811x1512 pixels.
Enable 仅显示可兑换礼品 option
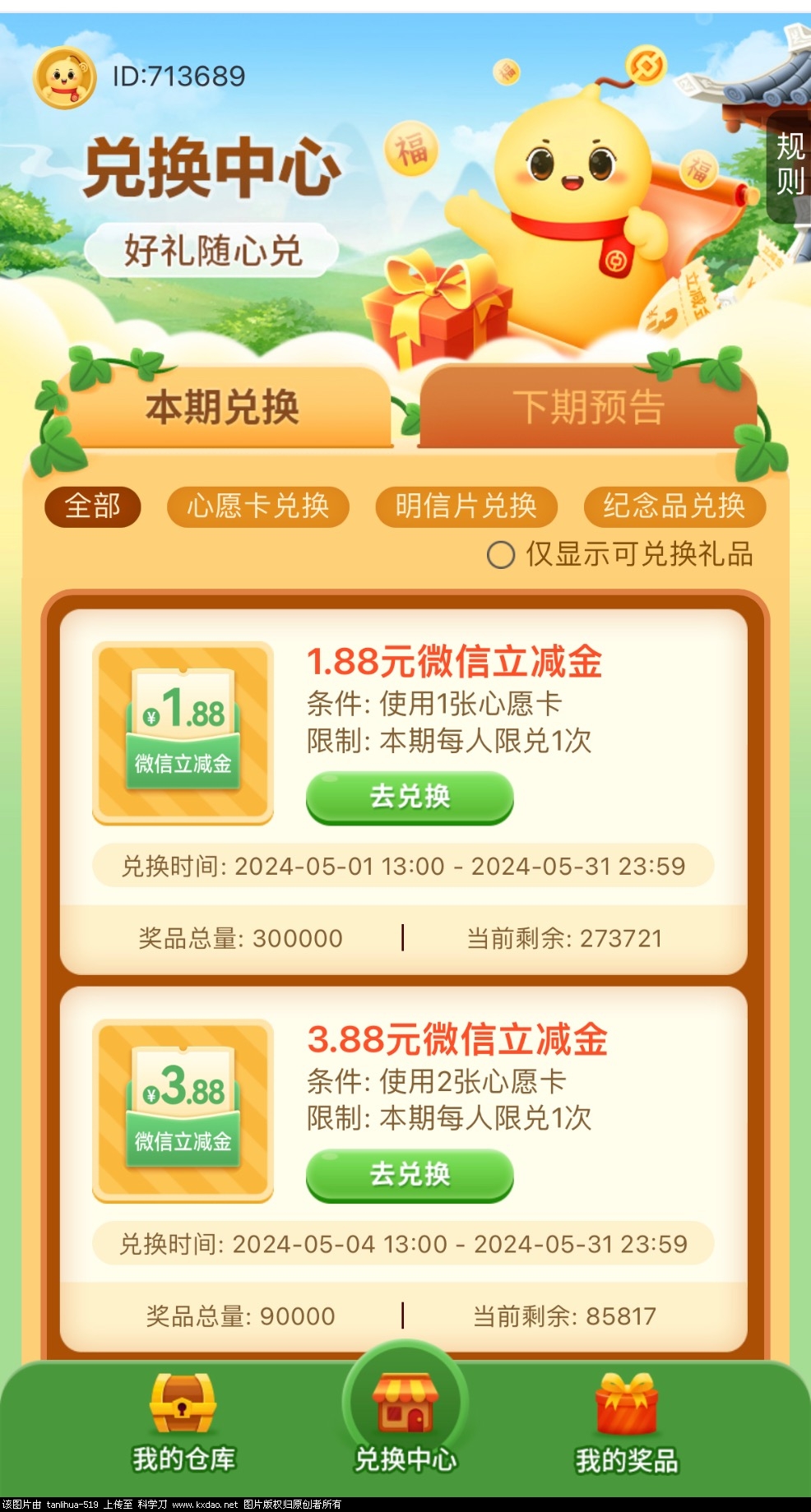pos(501,555)
